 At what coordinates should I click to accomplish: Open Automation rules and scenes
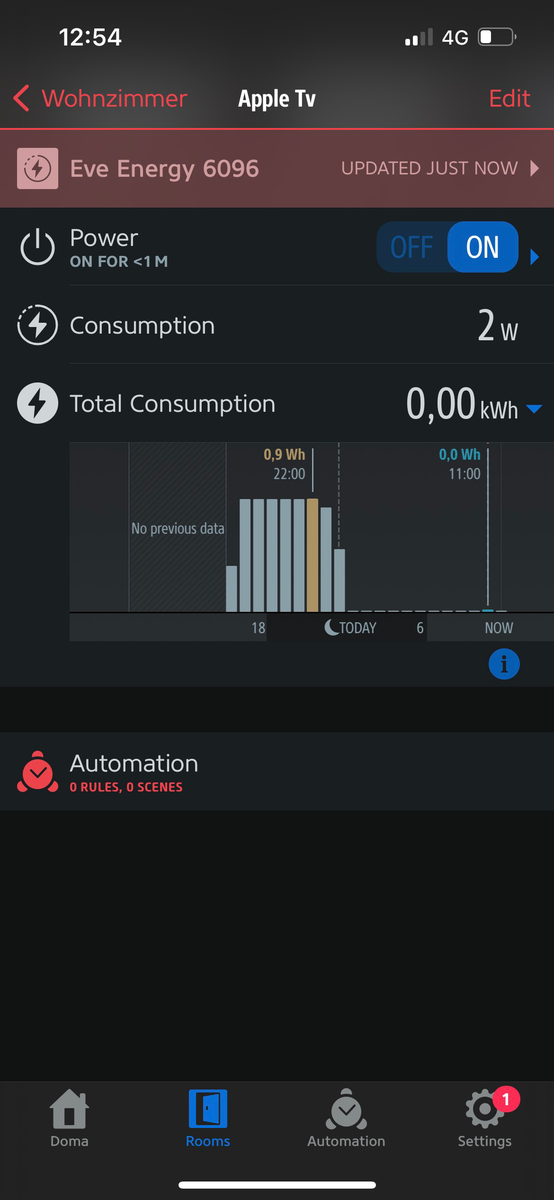tap(277, 772)
